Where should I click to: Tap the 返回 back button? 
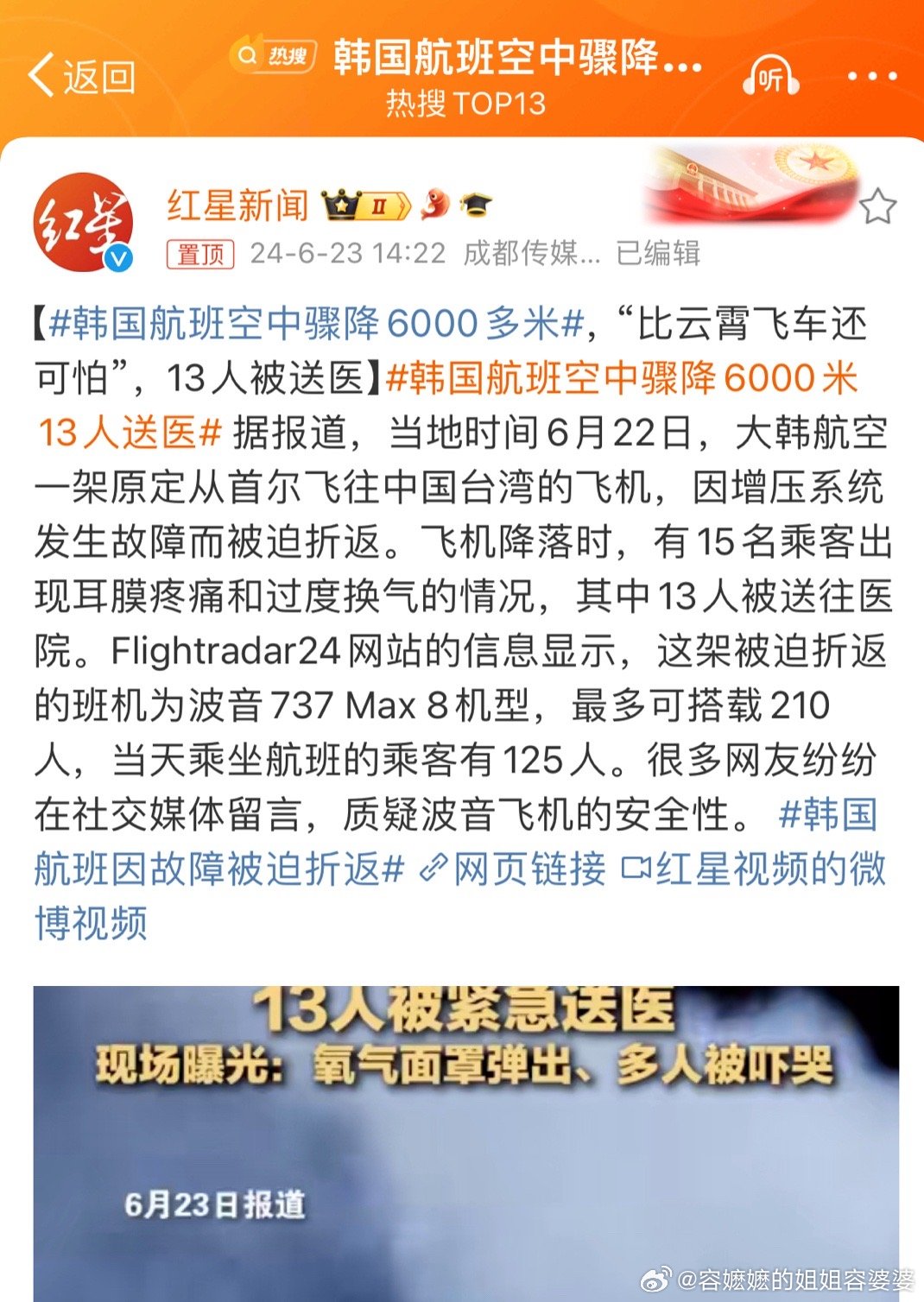coord(80,76)
